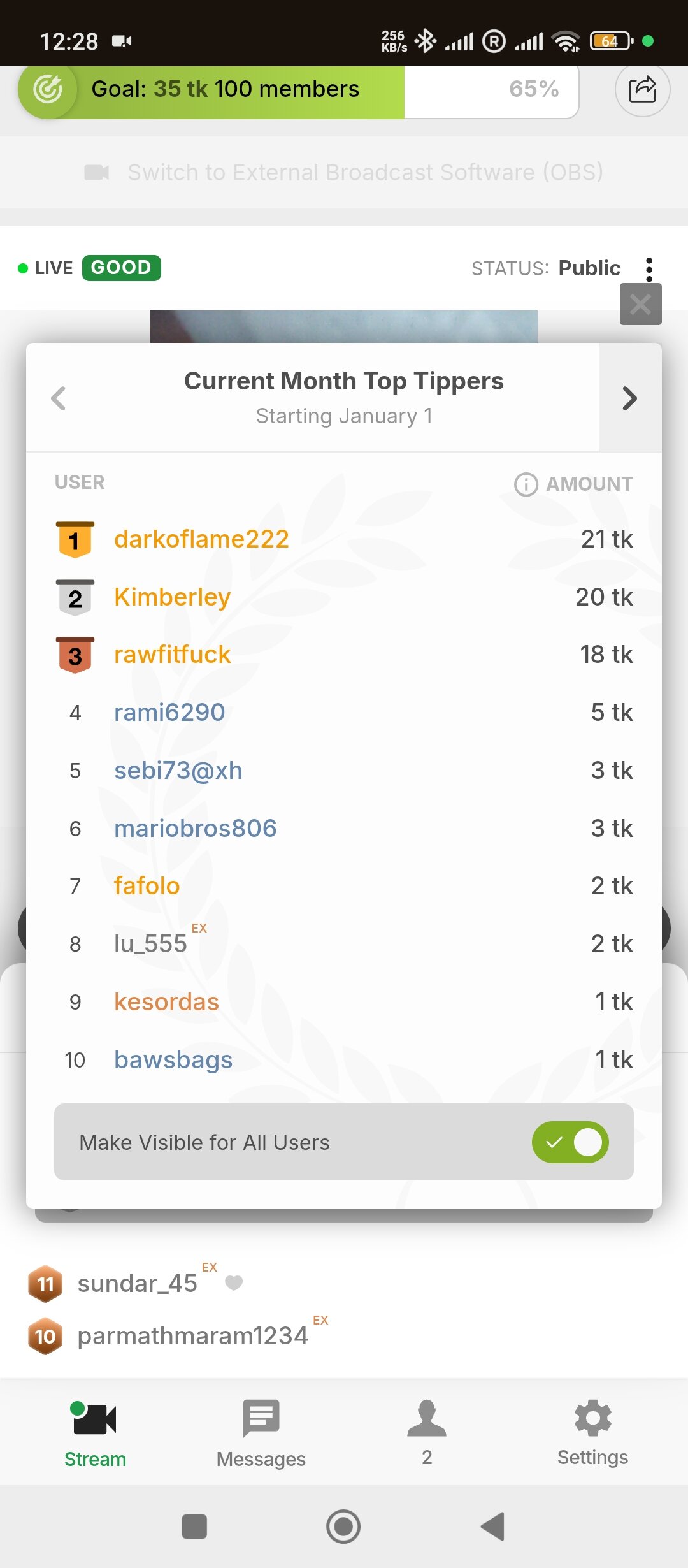This screenshot has width=688, height=1568.
Task: Open Kimberley's profile
Action: pos(172,597)
